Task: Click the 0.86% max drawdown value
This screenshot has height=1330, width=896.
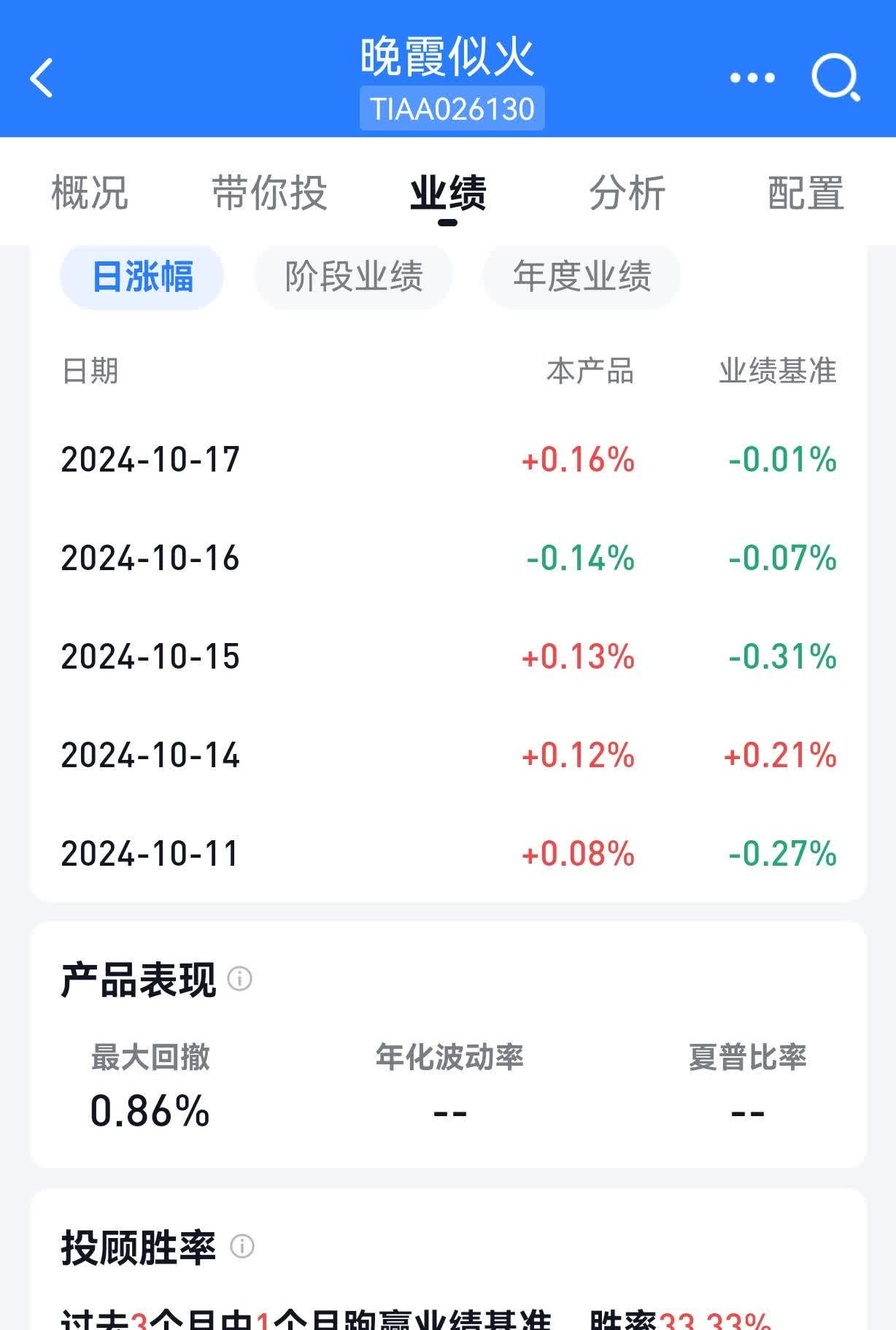Action: 151,1111
